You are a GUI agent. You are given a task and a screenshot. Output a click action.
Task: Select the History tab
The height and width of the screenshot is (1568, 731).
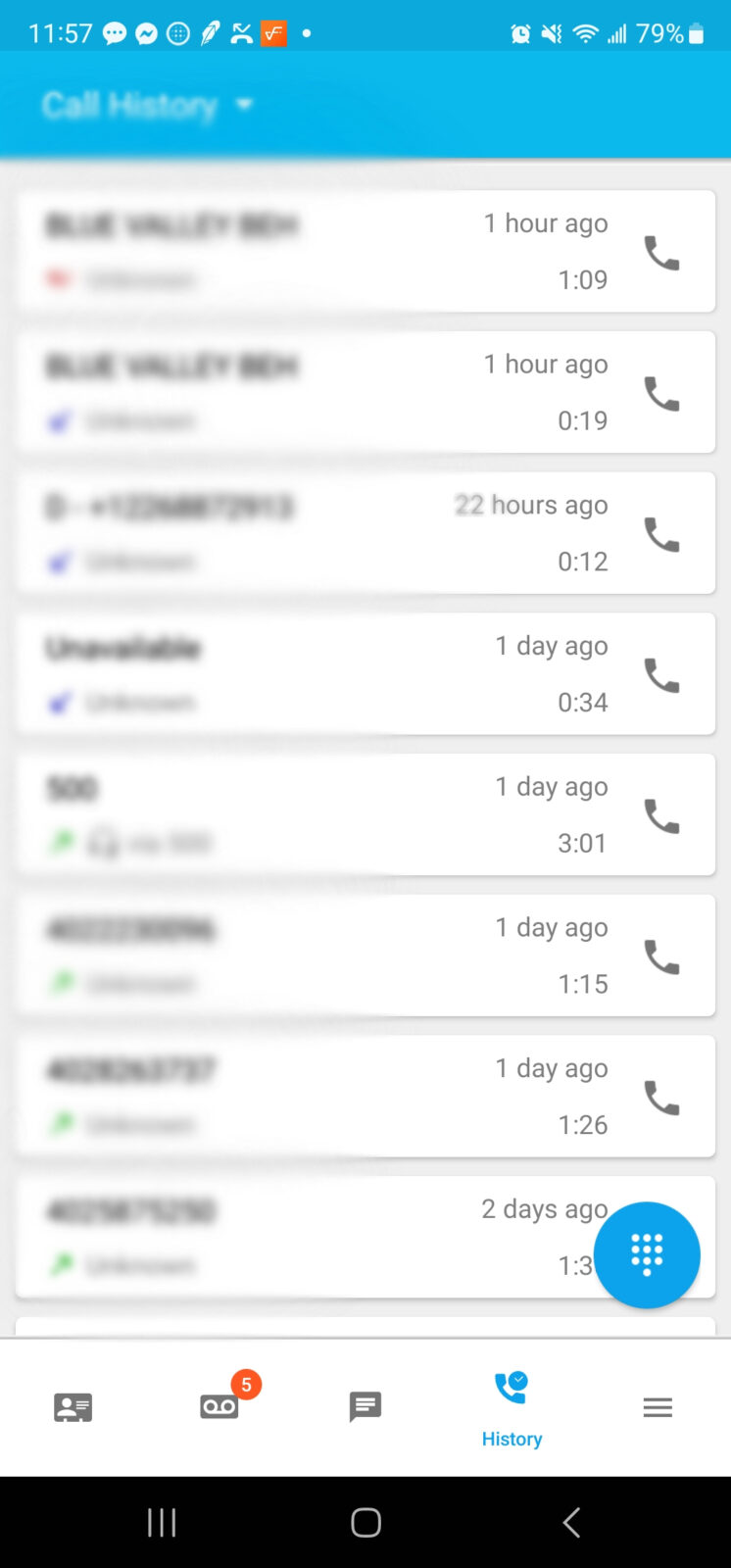(512, 1407)
